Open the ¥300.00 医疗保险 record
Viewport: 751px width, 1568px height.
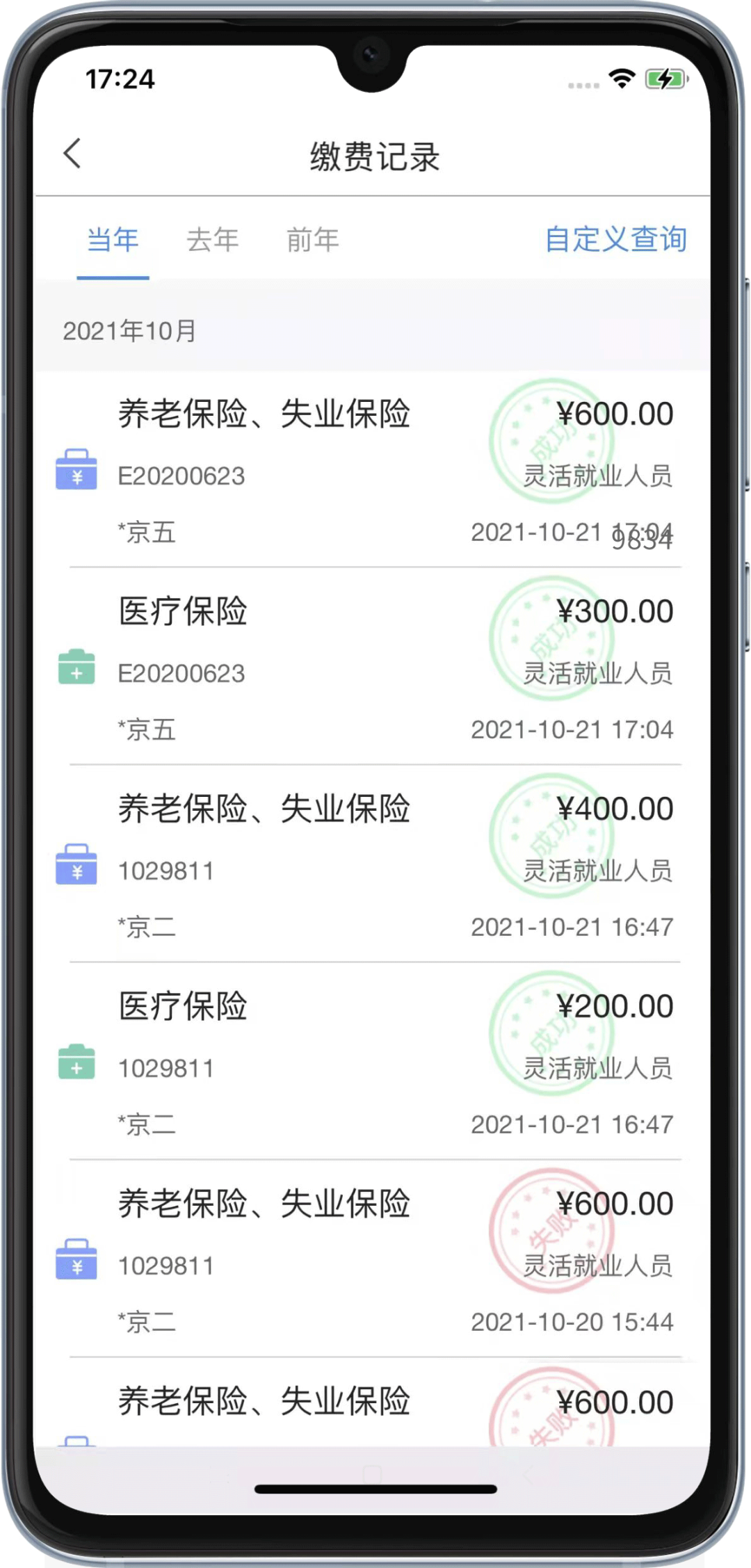click(x=373, y=666)
